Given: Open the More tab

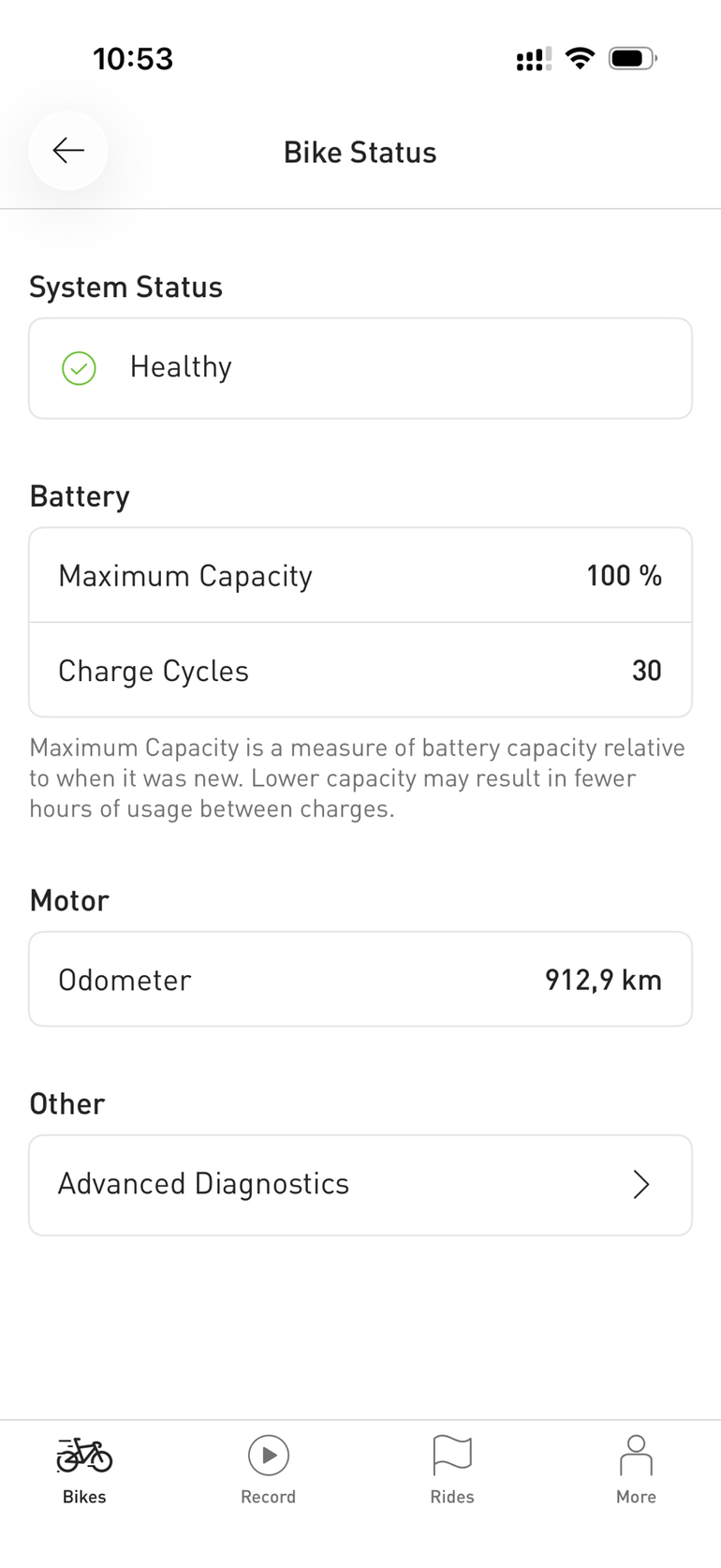Looking at the screenshot, I should coord(636,1471).
